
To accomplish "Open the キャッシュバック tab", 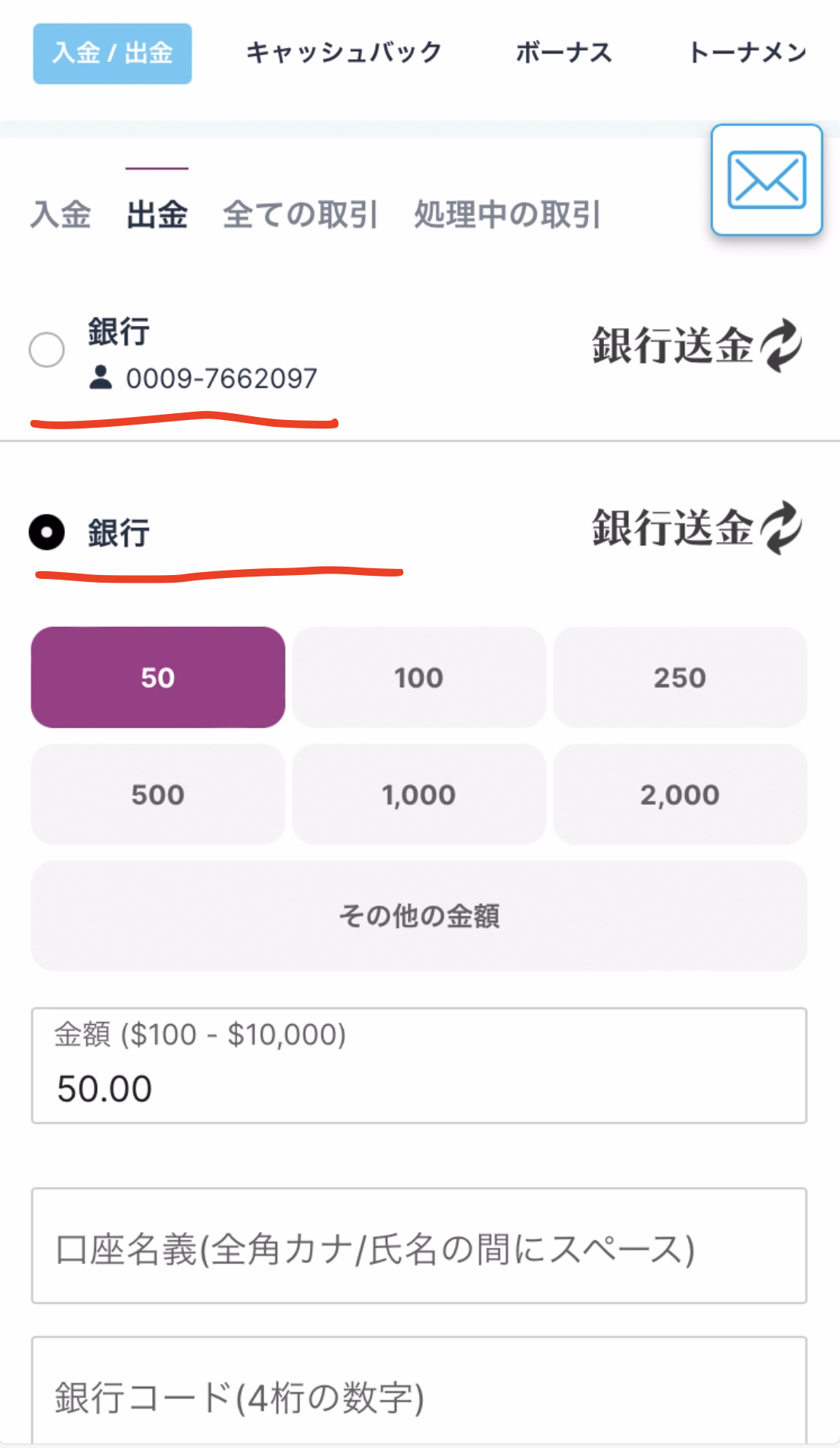I will 344,53.
